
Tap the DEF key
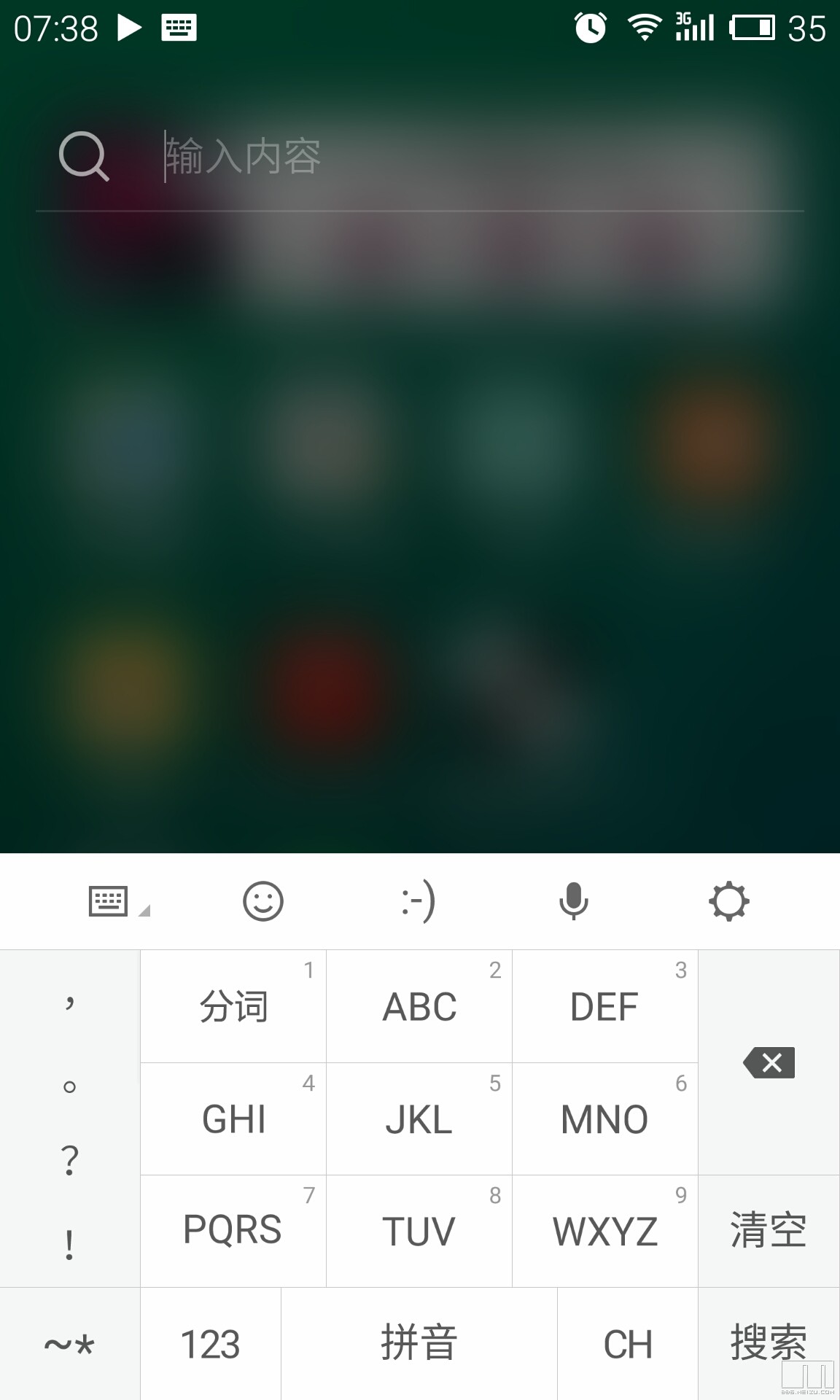point(604,1007)
